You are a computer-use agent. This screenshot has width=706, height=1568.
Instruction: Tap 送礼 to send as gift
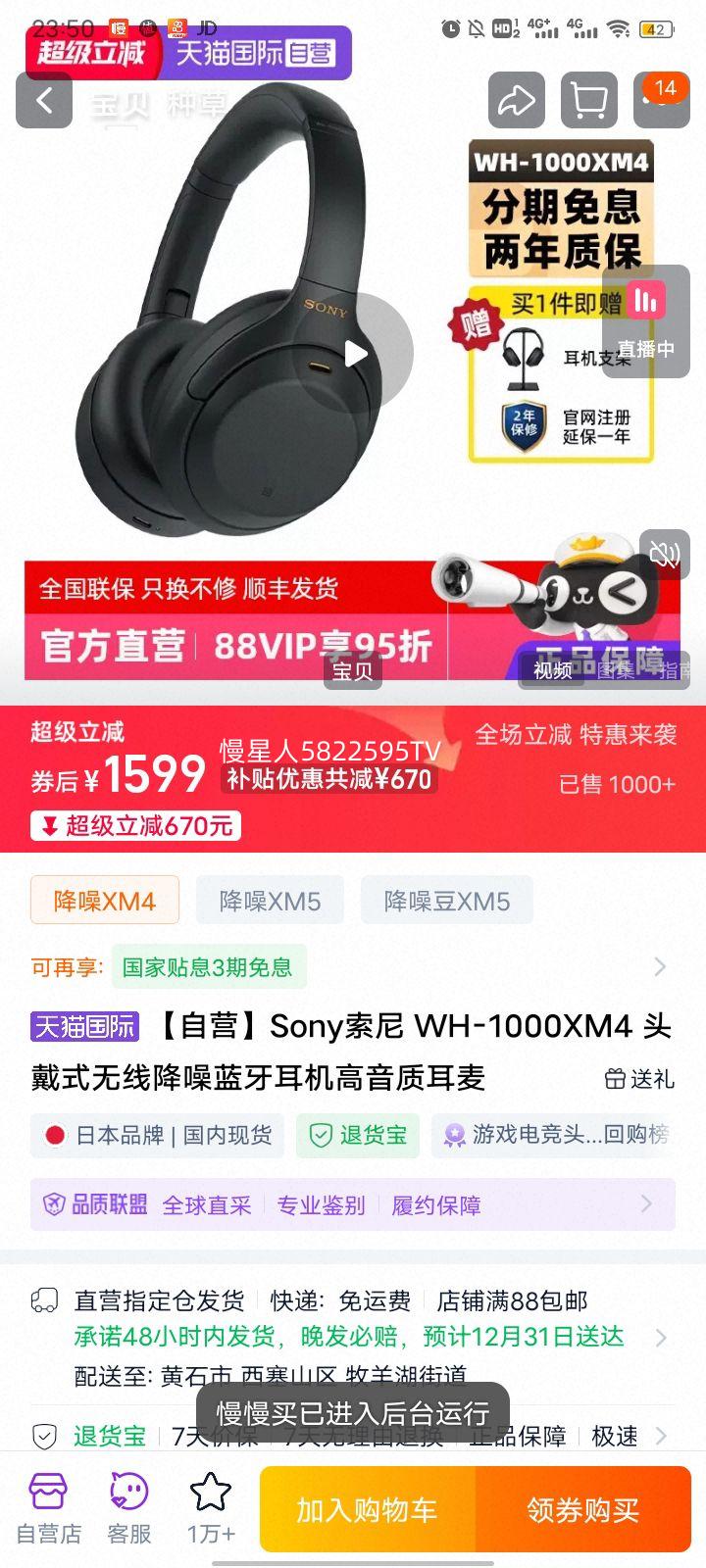click(x=639, y=1079)
